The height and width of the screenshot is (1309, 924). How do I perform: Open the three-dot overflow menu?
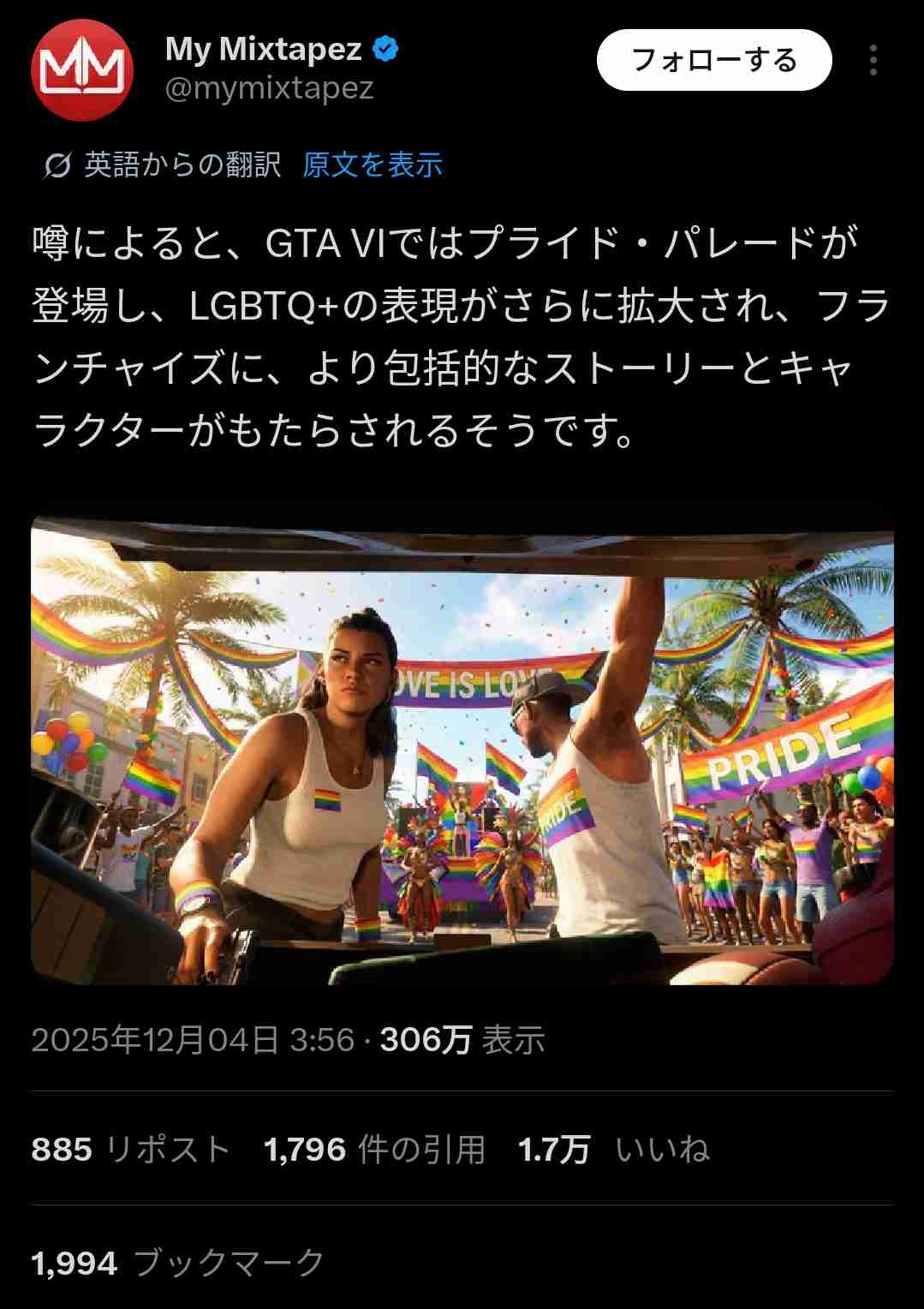(x=873, y=60)
